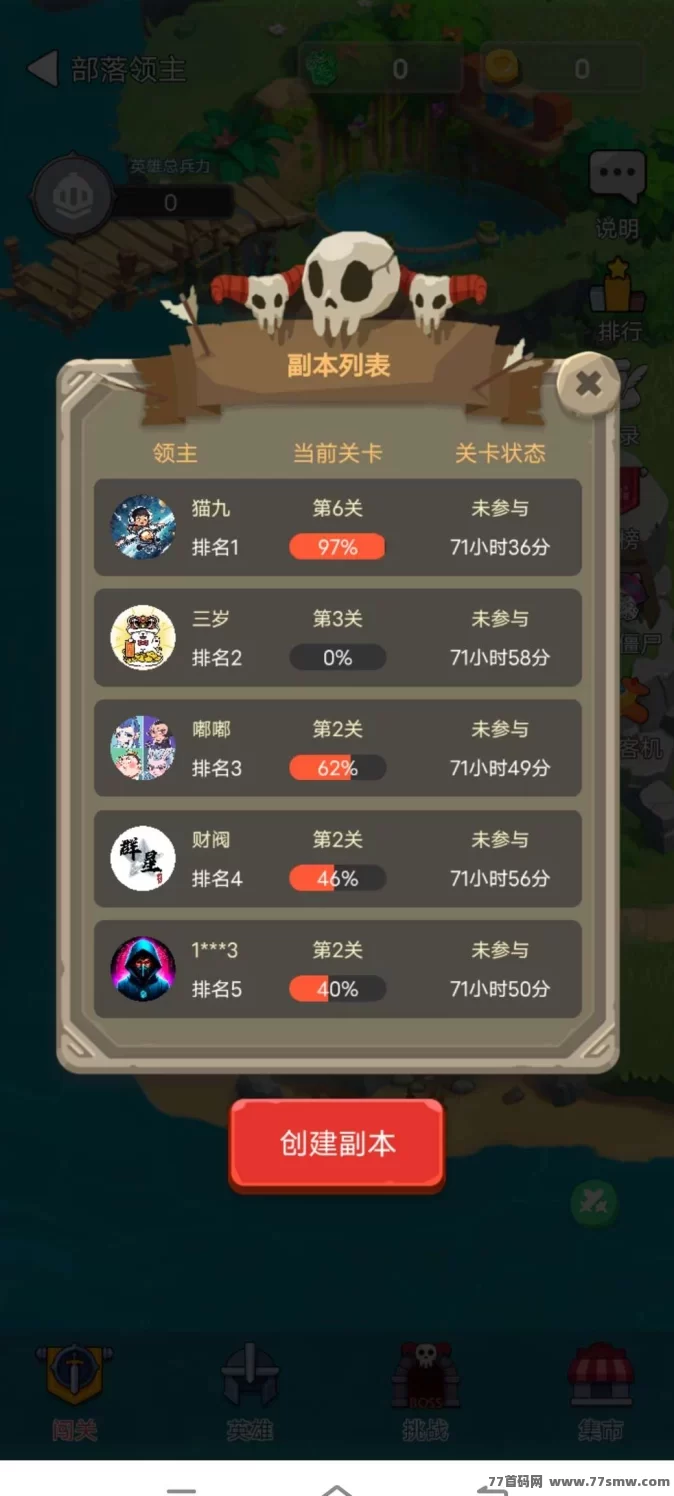Select the dungeon led by 嘟嘟

337,748
